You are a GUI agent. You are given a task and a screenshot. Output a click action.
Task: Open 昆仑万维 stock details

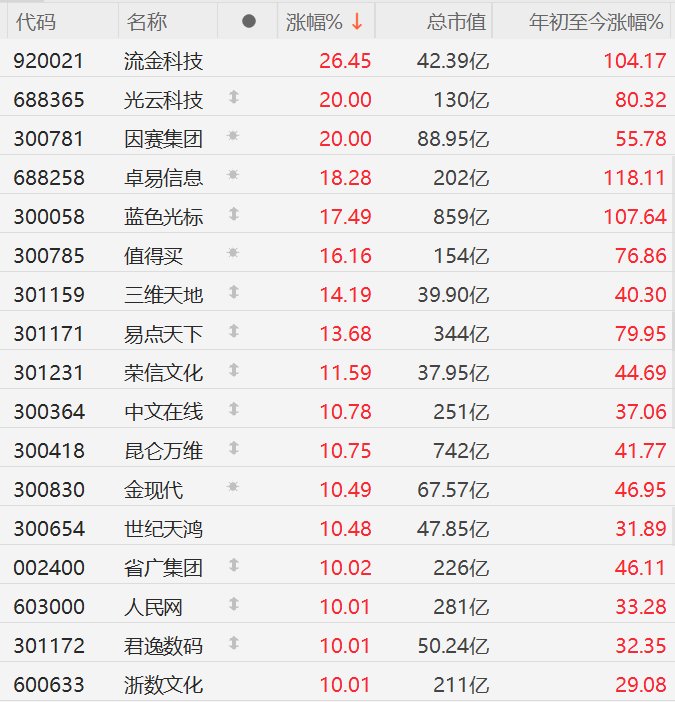point(164,451)
